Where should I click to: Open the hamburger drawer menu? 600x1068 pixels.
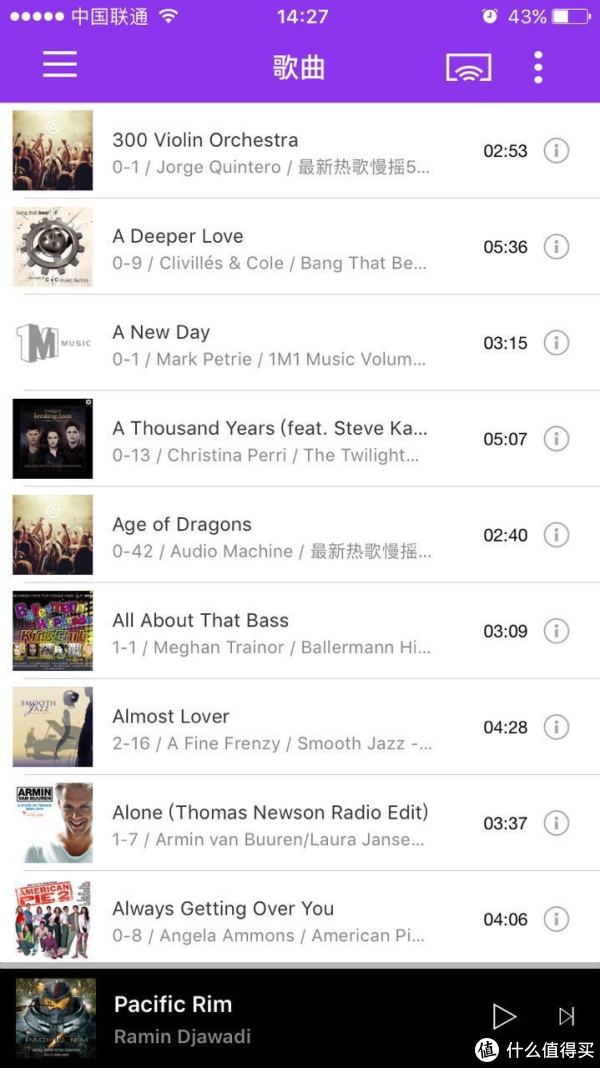point(60,65)
